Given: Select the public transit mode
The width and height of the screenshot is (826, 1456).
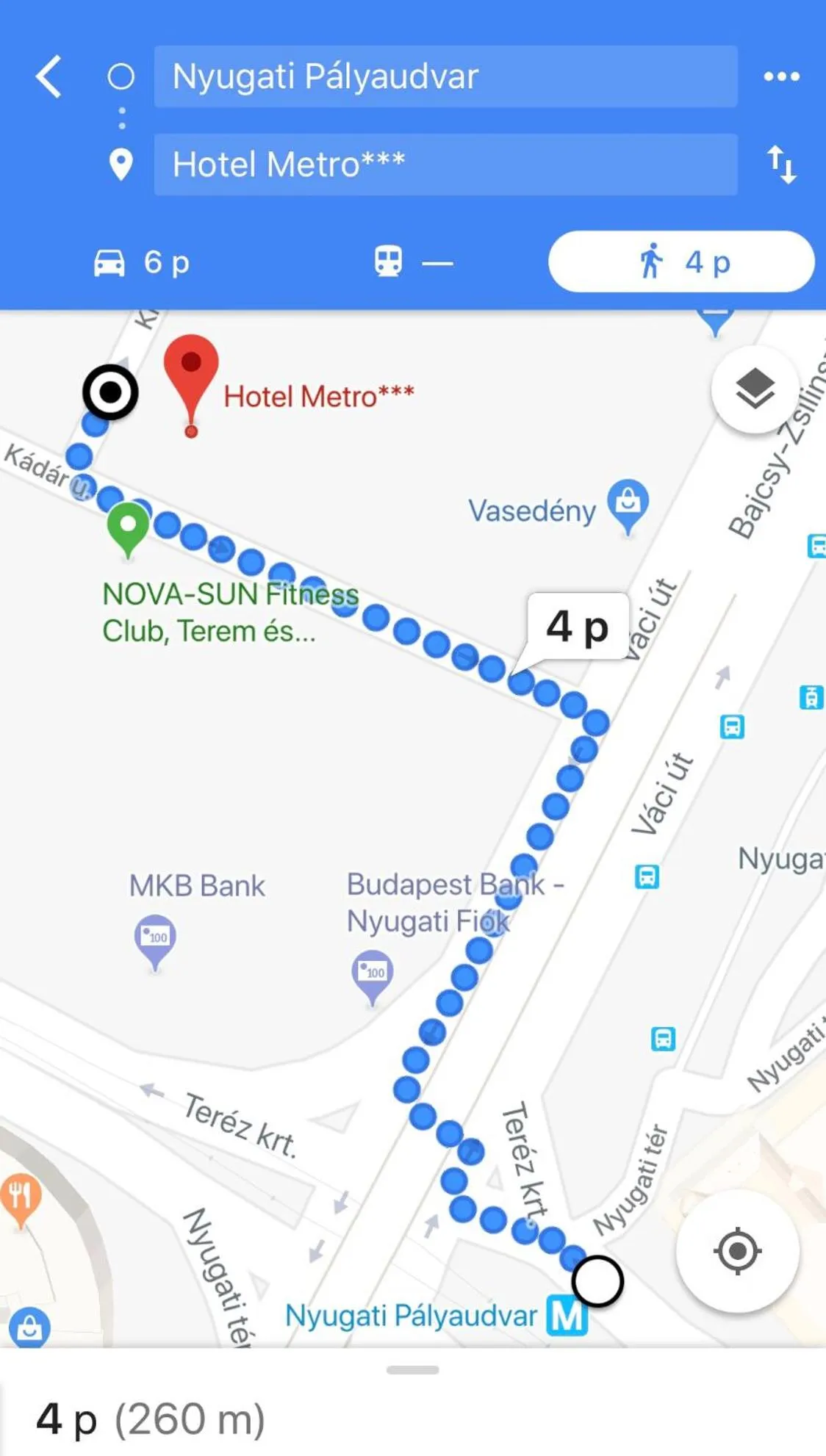Looking at the screenshot, I should coord(413,262).
